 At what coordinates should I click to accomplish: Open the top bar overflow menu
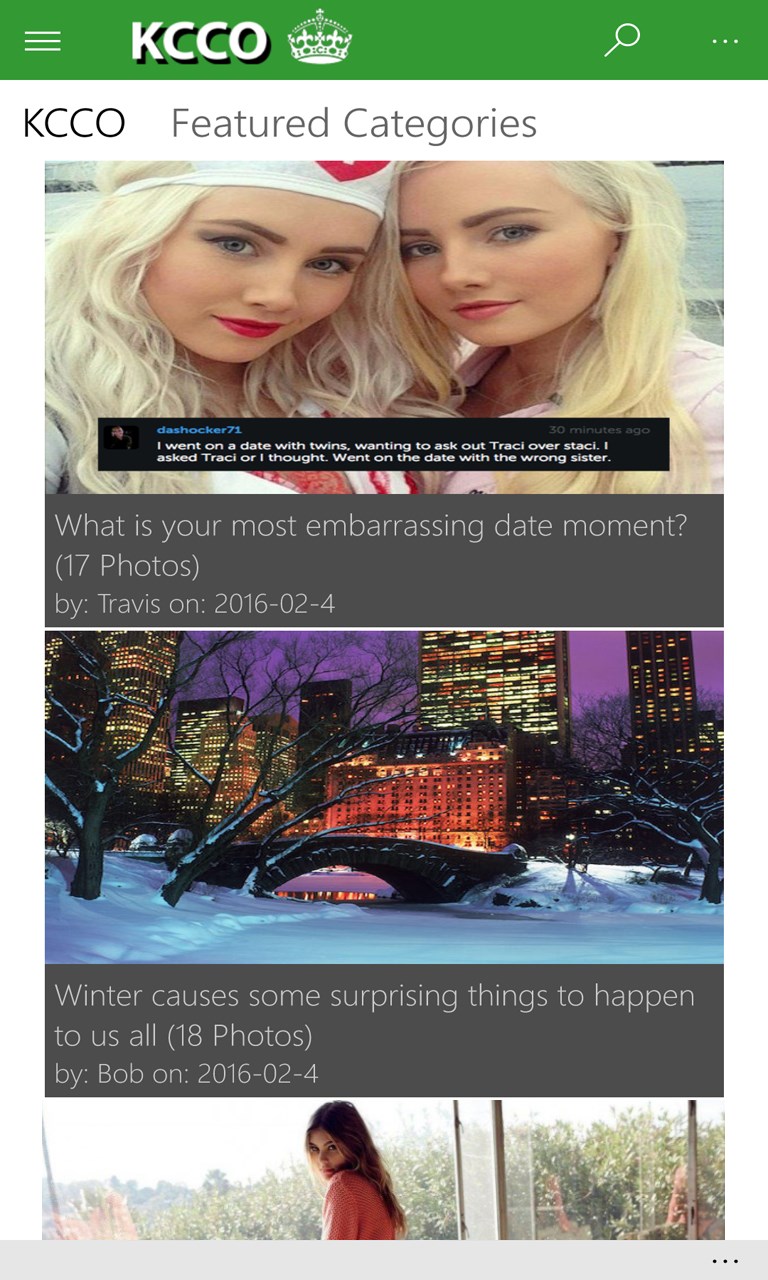pos(725,42)
